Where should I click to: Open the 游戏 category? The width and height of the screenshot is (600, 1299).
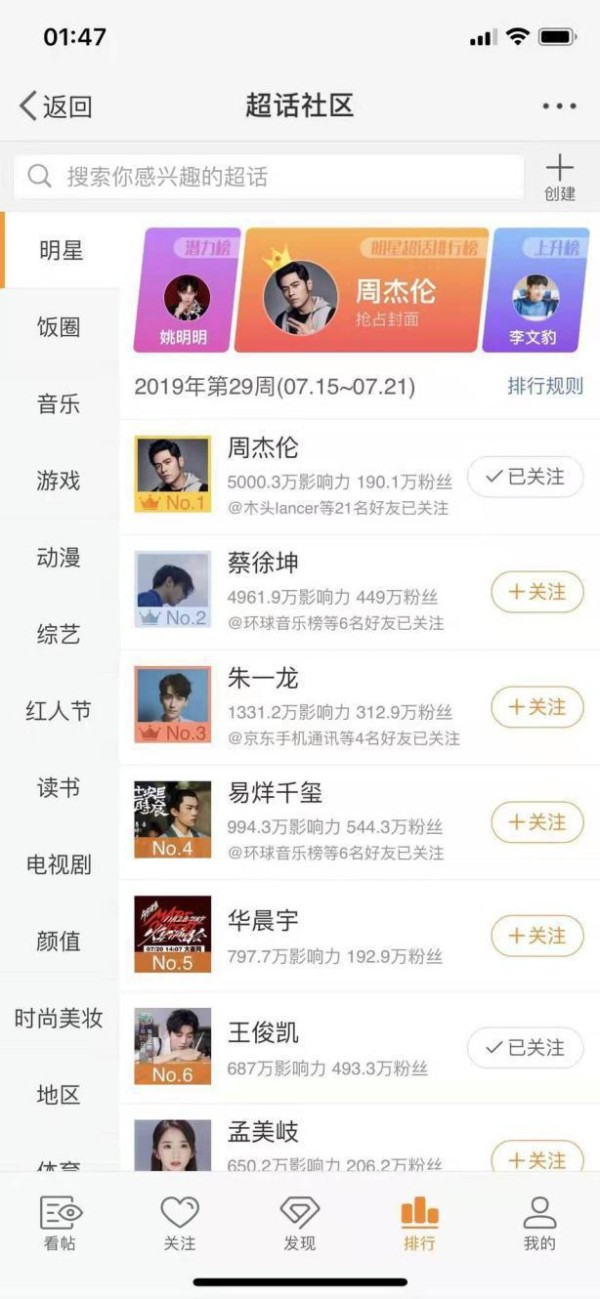(x=59, y=481)
